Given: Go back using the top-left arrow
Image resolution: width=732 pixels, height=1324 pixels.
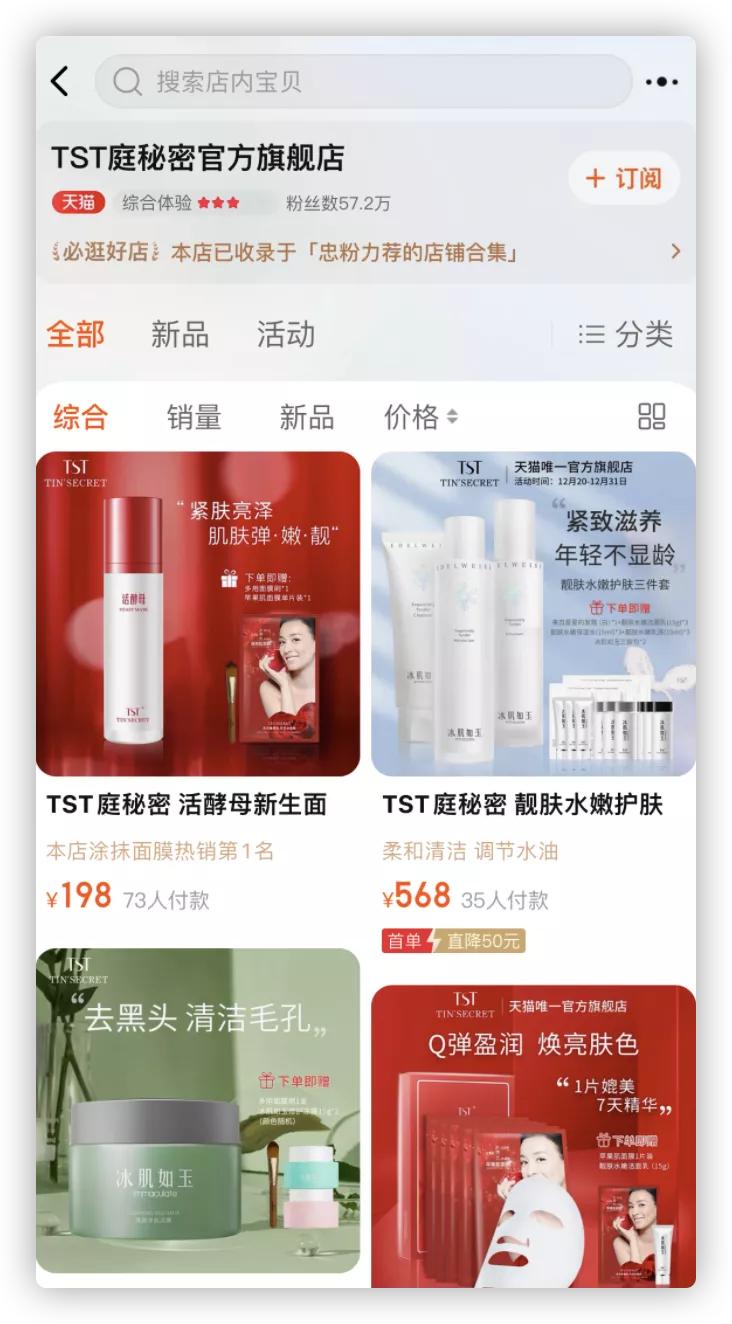Looking at the screenshot, I should pos(61,81).
